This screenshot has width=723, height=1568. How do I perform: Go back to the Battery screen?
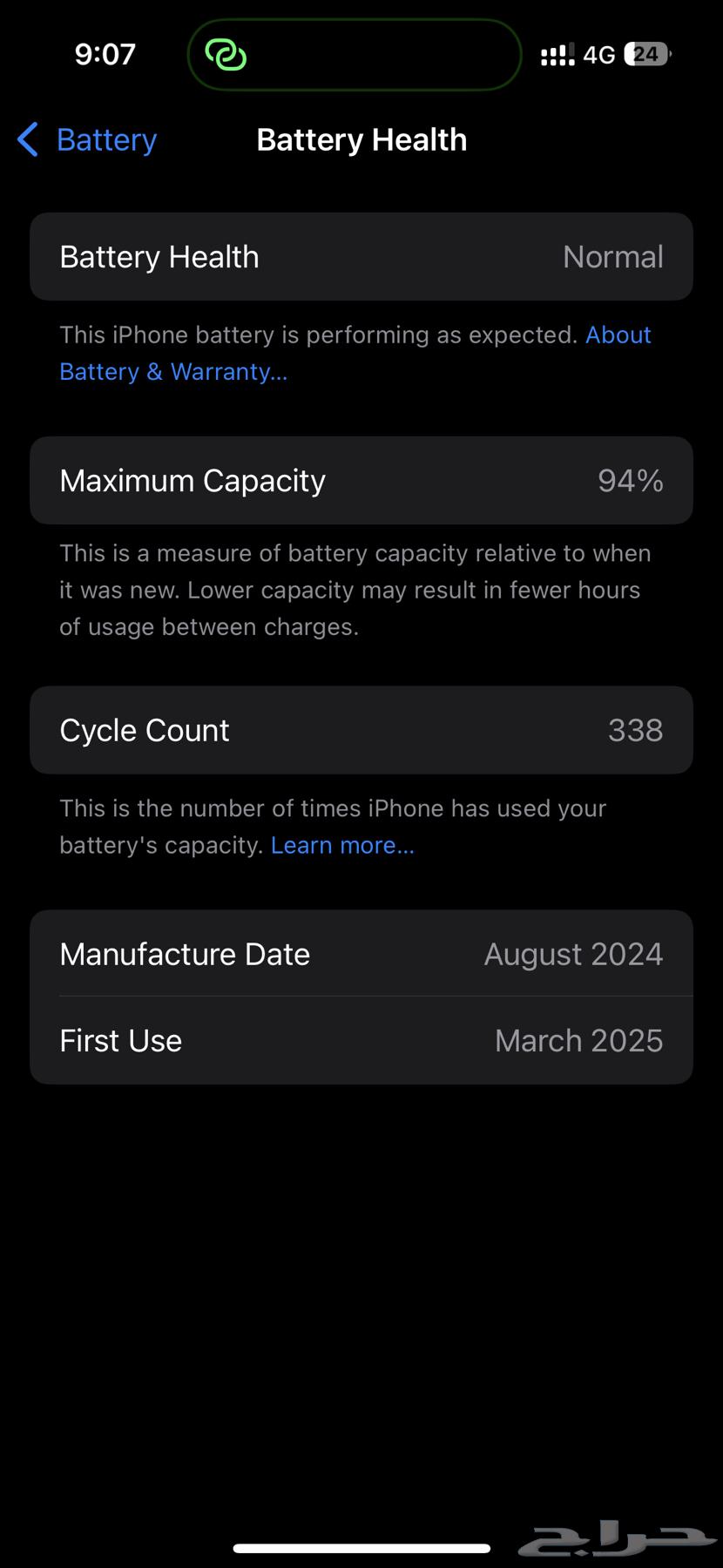click(x=84, y=139)
